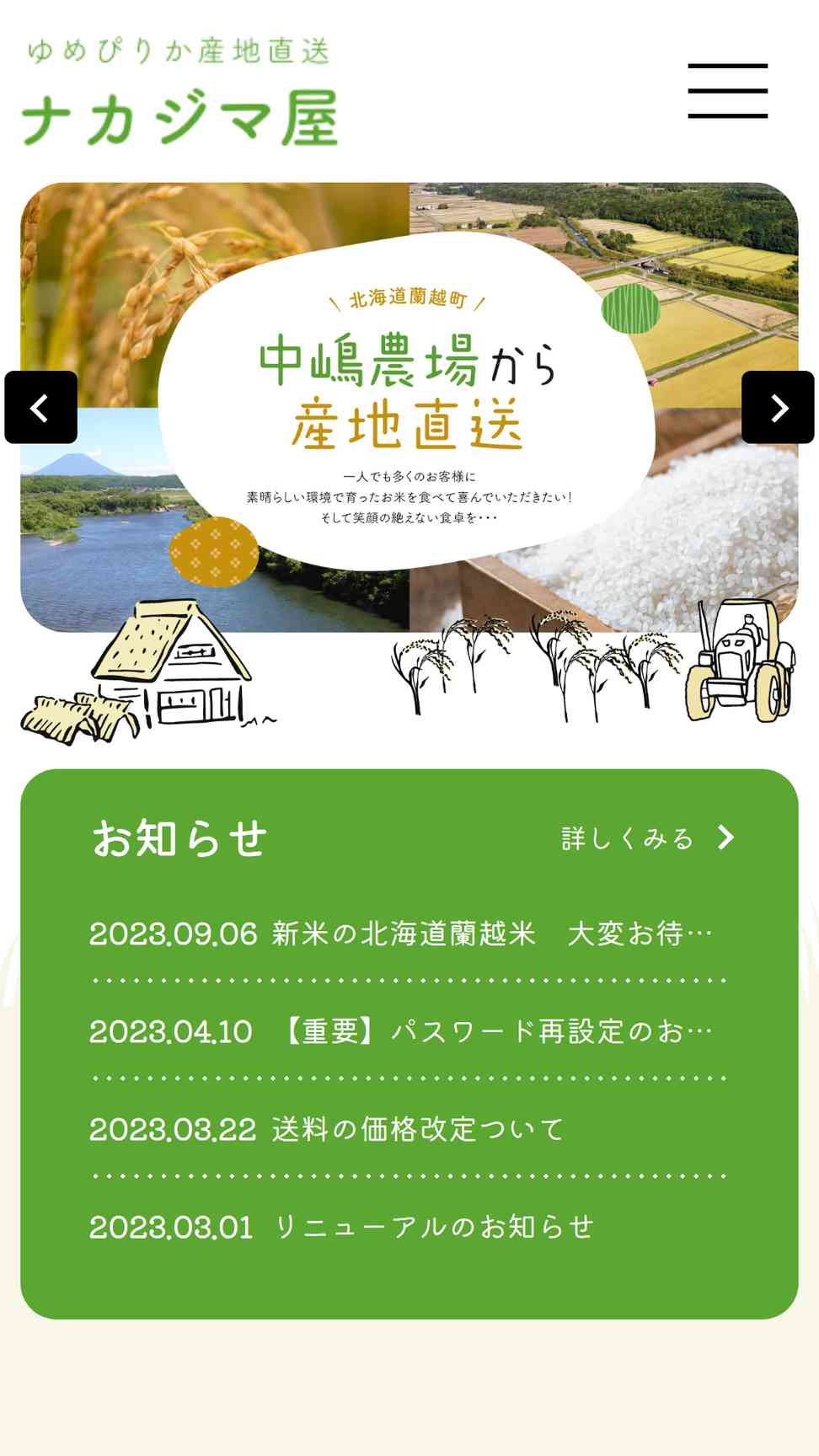This screenshot has height=1456, width=819.
Task: Tap 詳しくみる for all news
Action: click(647, 838)
